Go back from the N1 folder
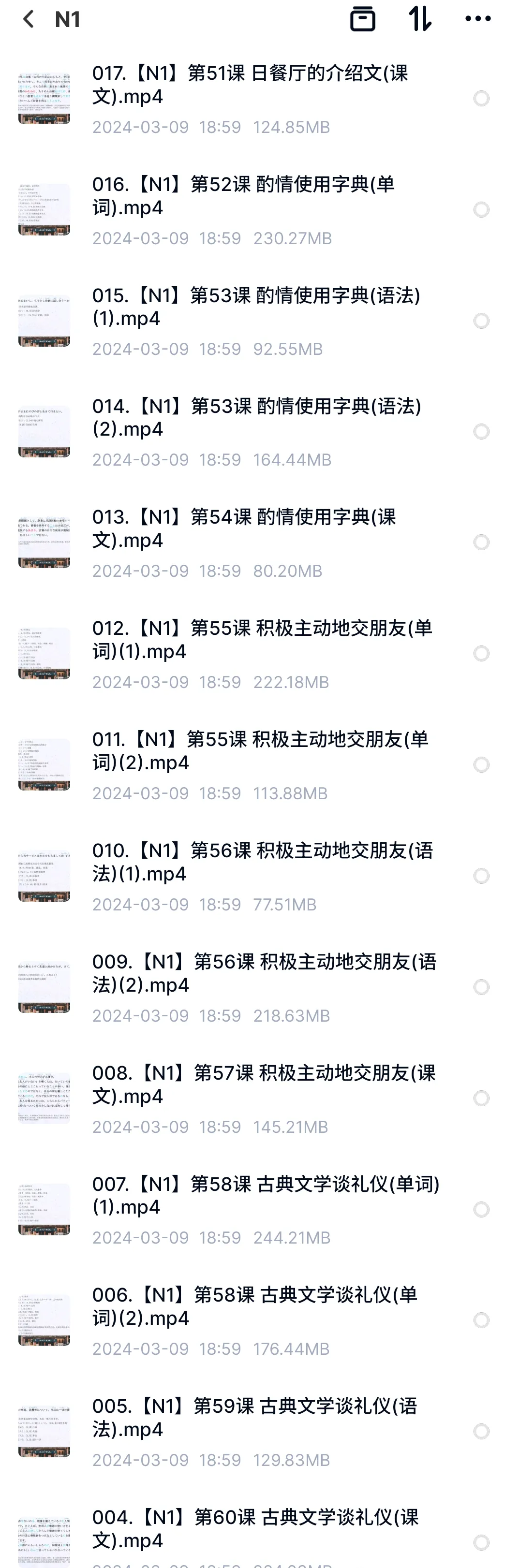 pyautogui.click(x=28, y=19)
